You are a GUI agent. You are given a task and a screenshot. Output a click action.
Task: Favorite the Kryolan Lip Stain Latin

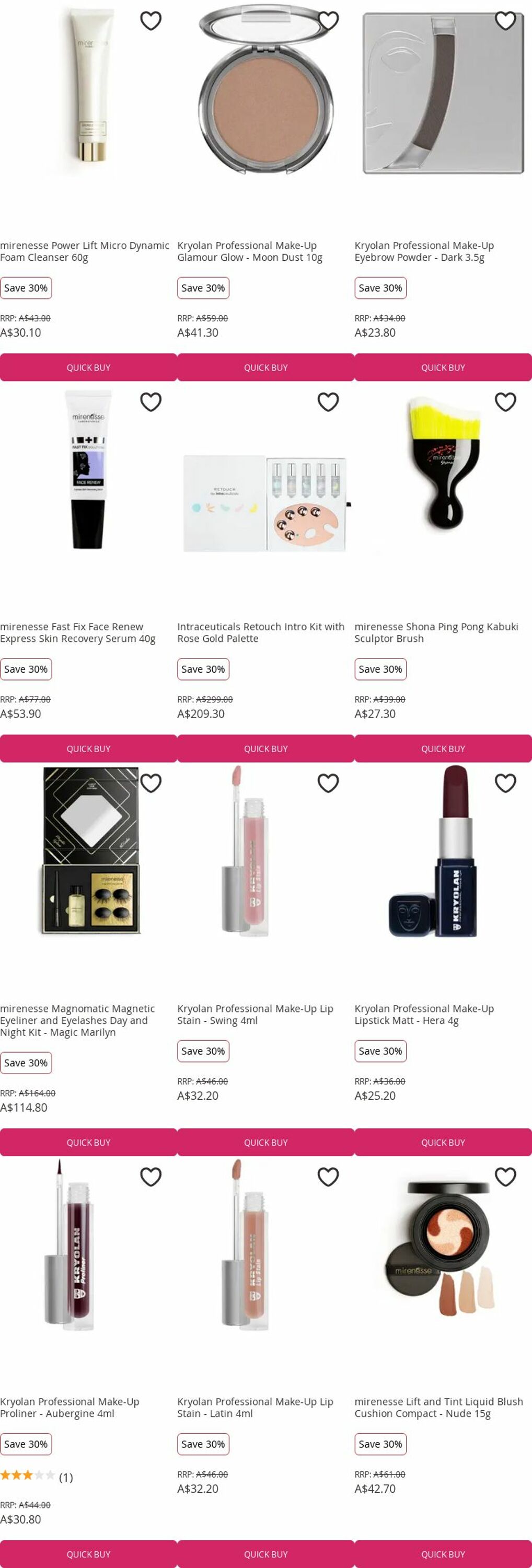click(328, 1177)
